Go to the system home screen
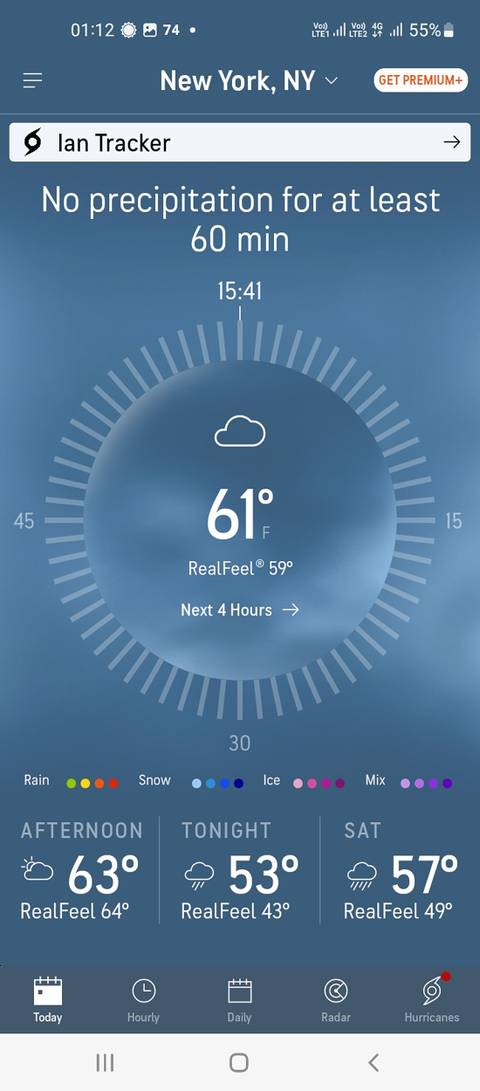 [x=239, y=1062]
